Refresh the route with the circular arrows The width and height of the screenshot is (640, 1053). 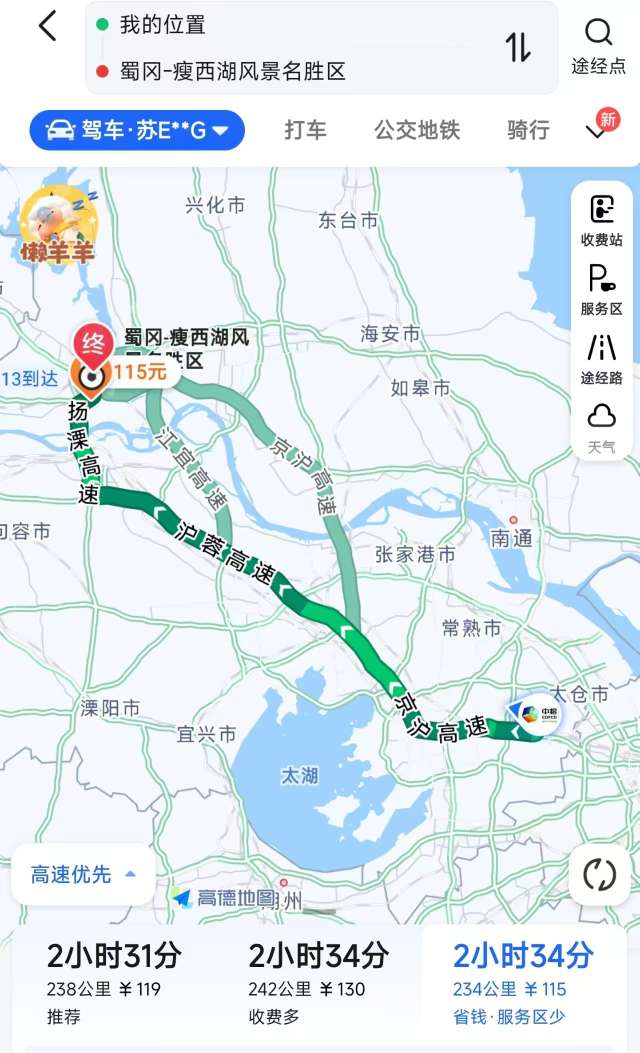pos(599,875)
